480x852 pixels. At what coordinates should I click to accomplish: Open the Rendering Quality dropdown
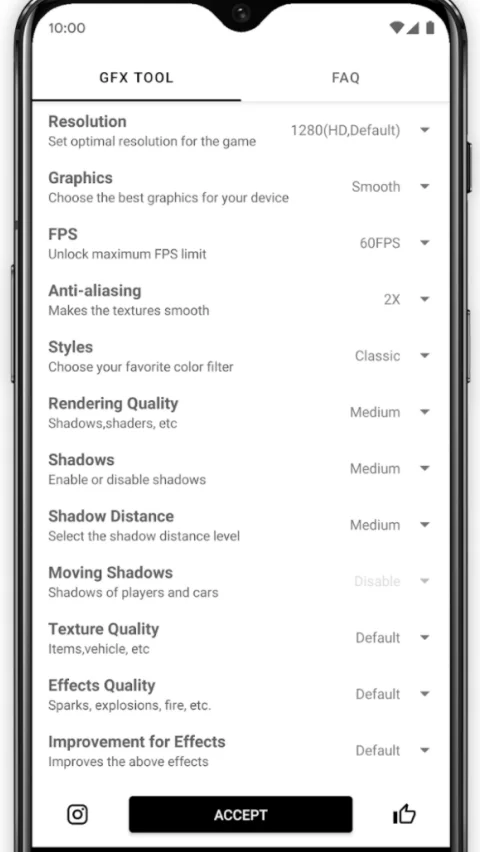pyautogui.click(x=389, y=412)
